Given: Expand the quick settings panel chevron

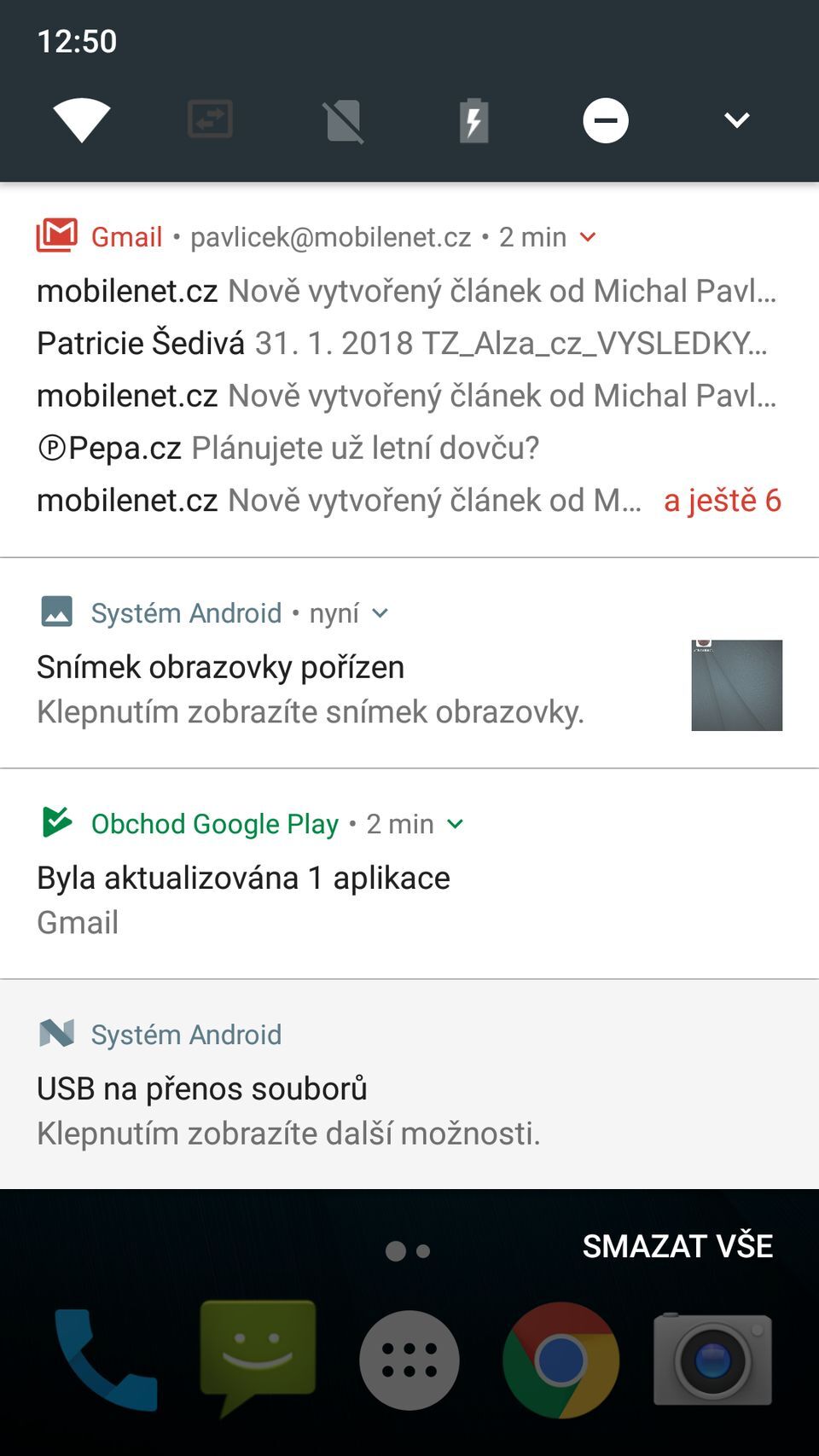Looking at the screenshot, I should tap(735, 119).
